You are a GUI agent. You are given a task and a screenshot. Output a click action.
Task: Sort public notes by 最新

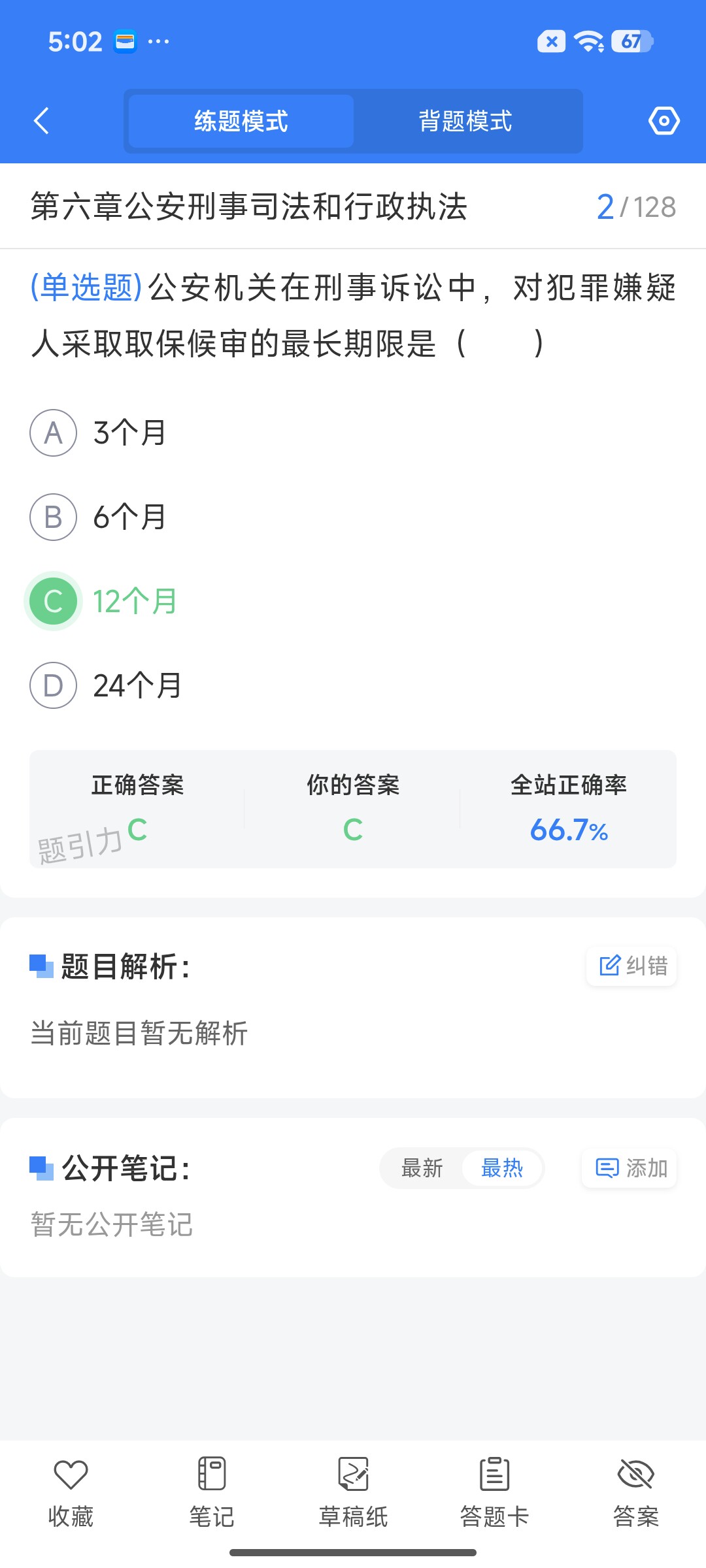click(422, 1168)
